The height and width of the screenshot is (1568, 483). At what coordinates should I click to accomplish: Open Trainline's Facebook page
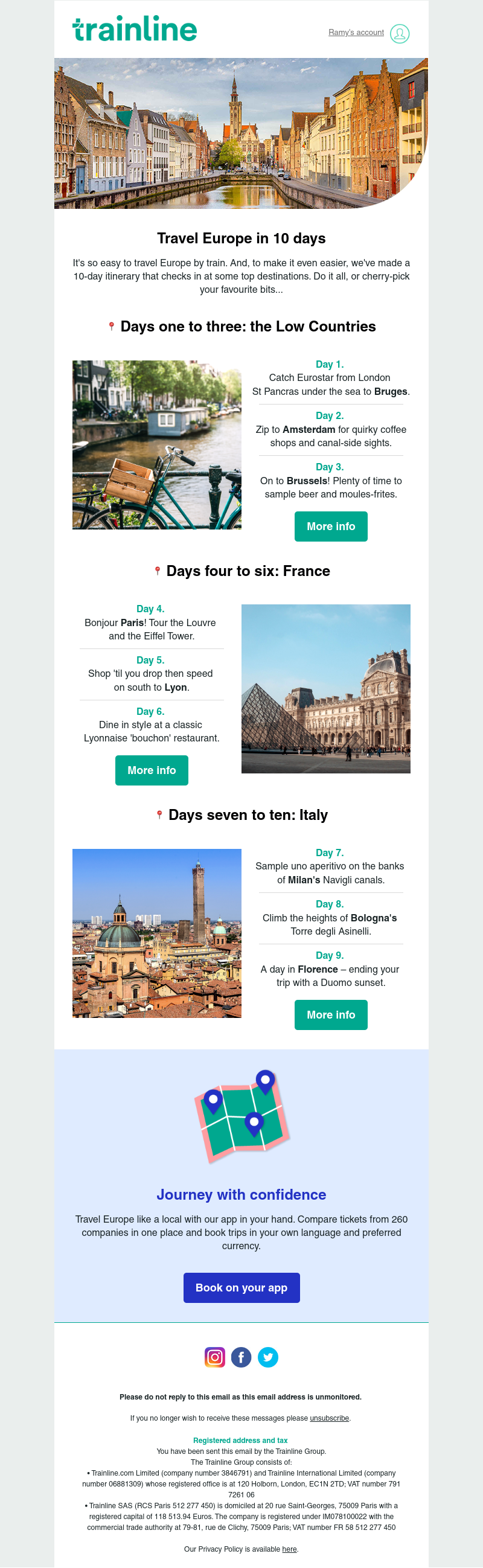241,1357
